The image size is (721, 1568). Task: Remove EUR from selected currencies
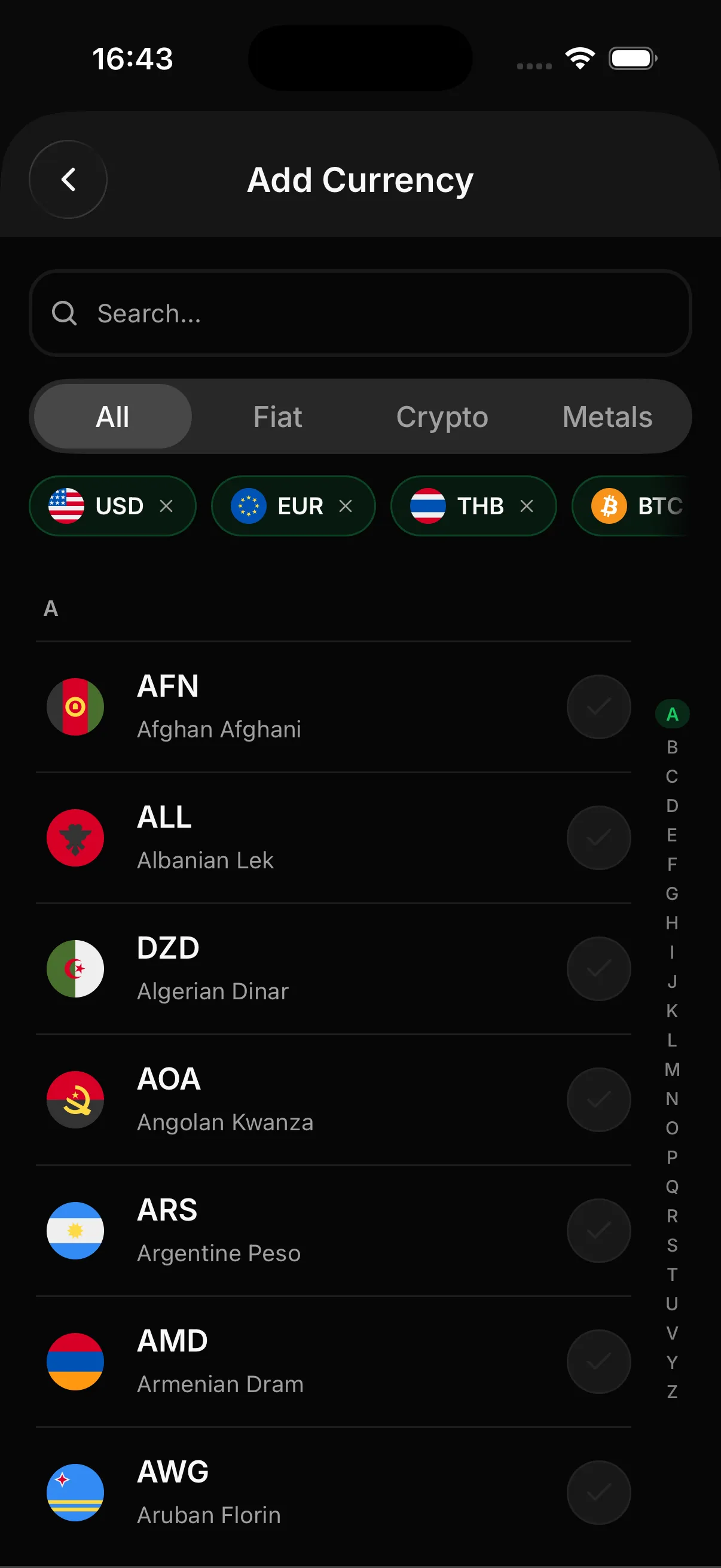coord(346,506)
